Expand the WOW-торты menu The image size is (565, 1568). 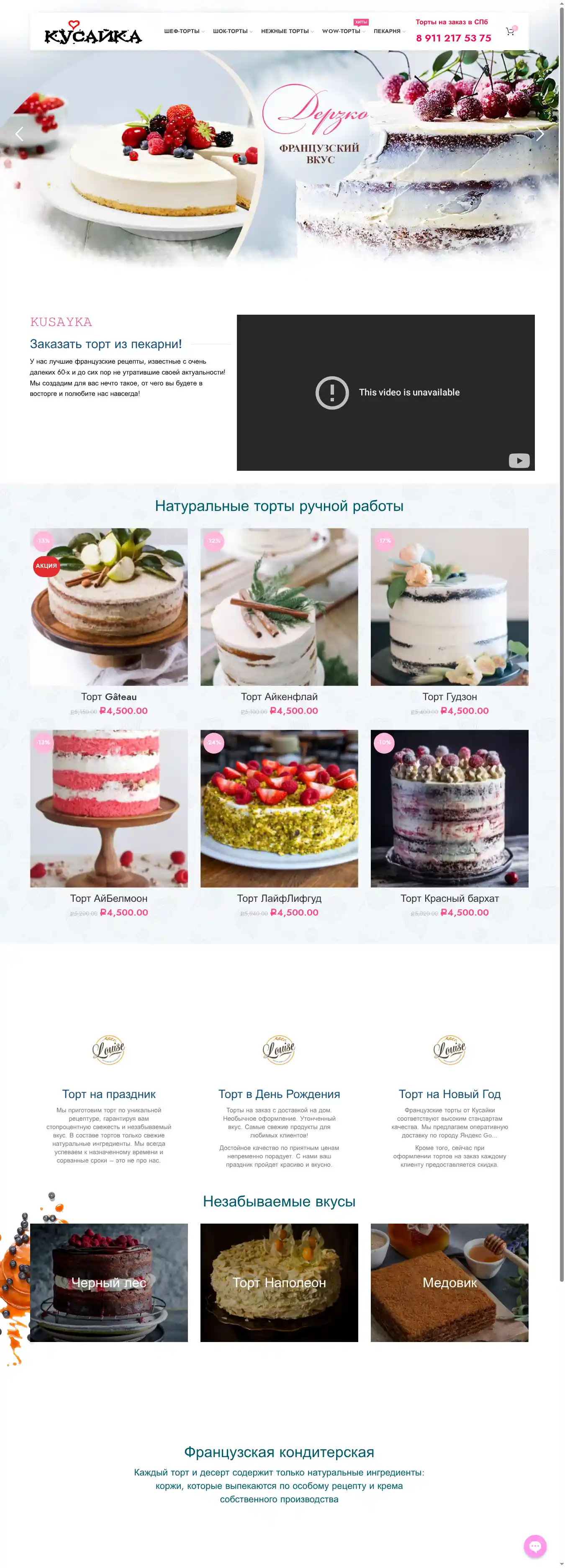point(342,32)
